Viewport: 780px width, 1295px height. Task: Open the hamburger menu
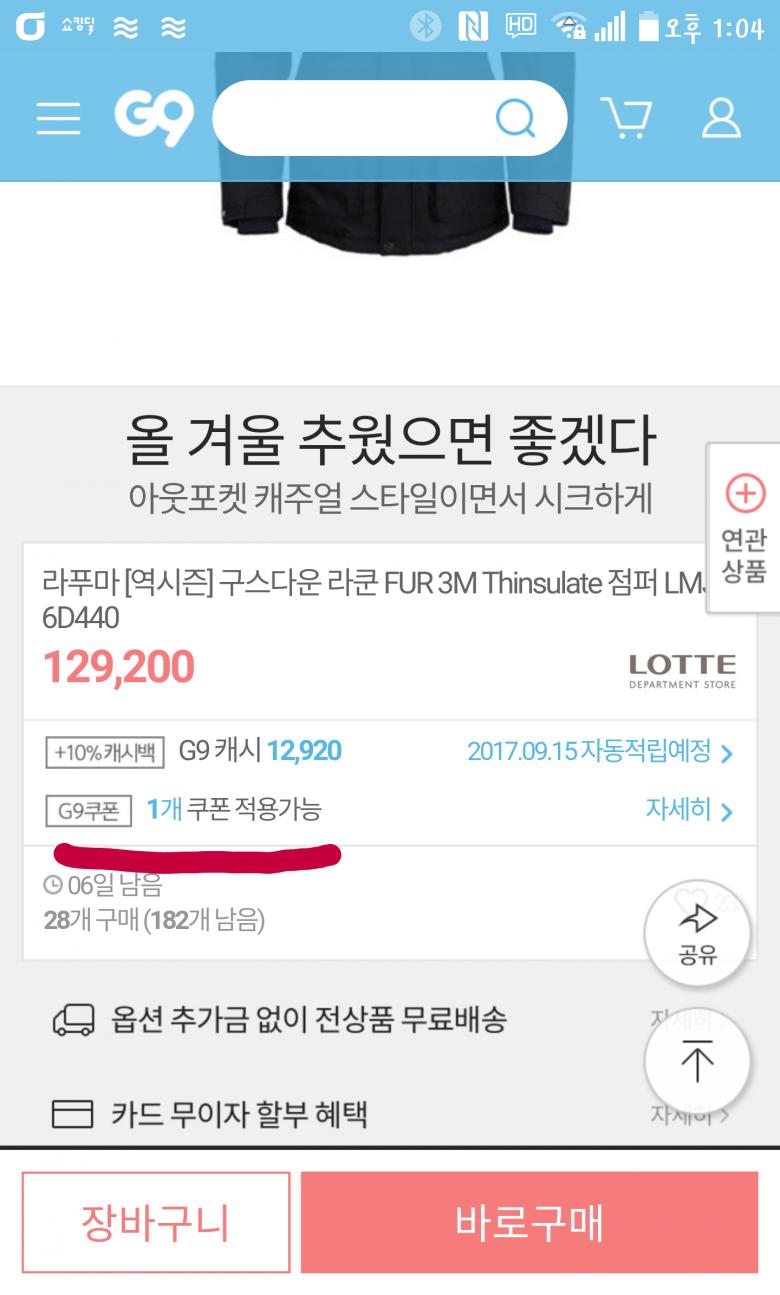point(58,118)
